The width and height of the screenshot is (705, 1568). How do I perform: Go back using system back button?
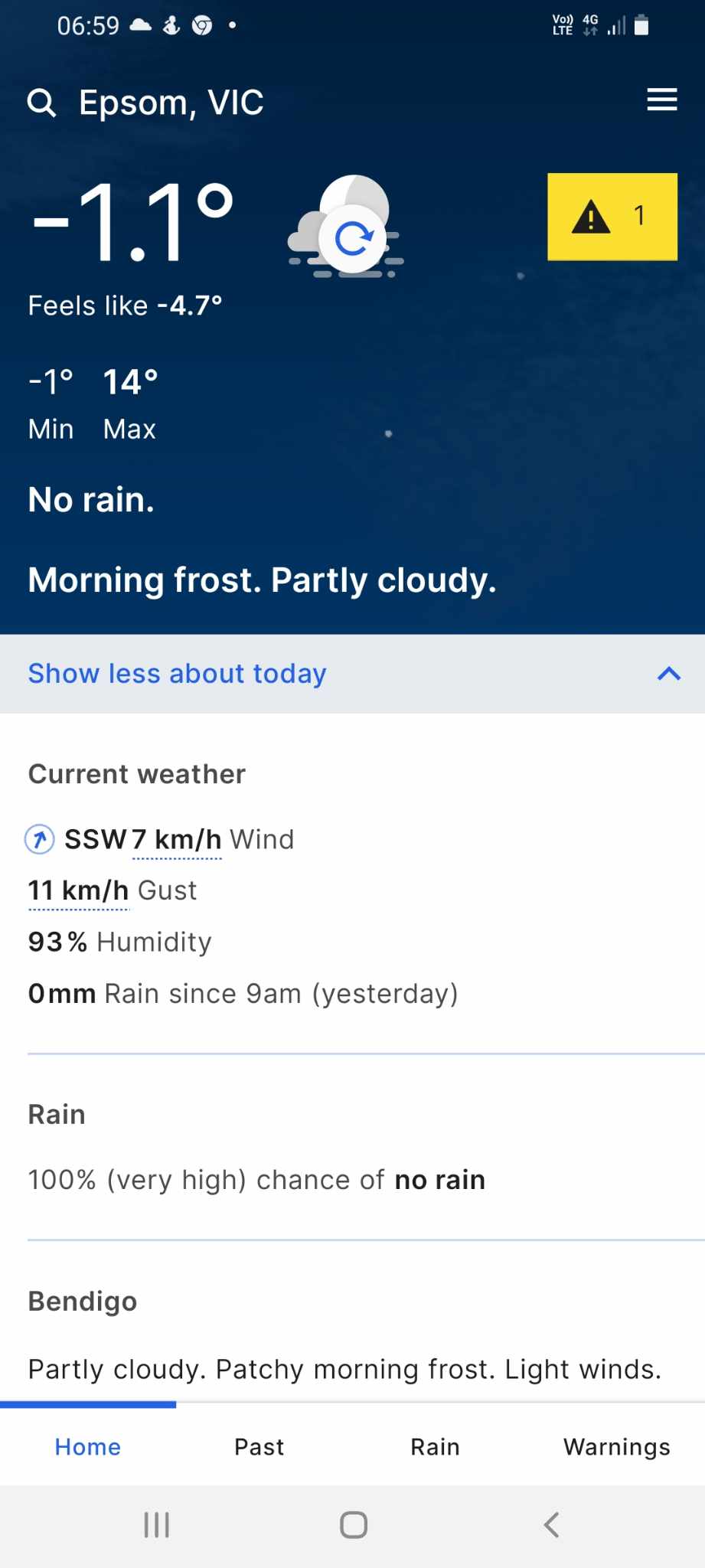pyautogui.click(x=551, y=1524)
